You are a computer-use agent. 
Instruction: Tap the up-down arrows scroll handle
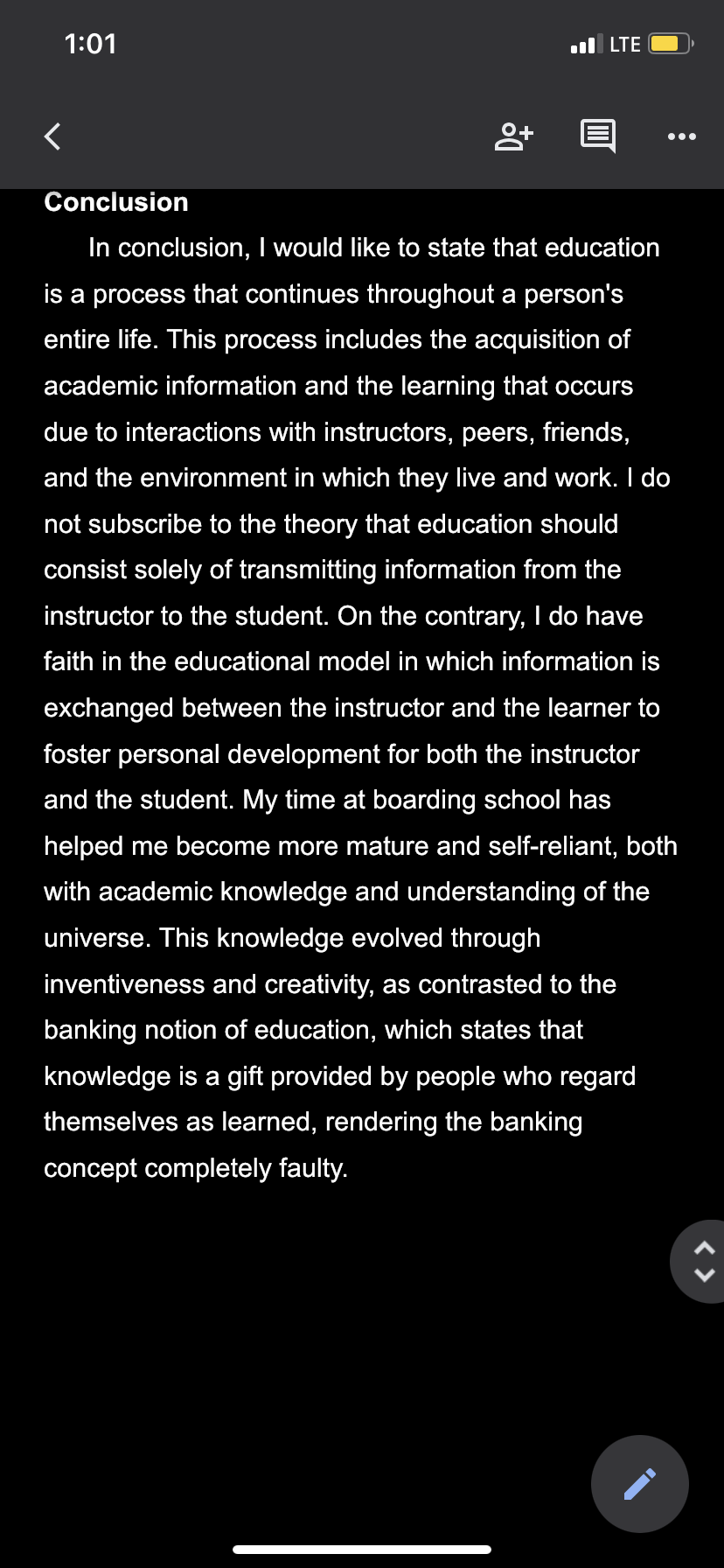click(x=700, y=1261)
